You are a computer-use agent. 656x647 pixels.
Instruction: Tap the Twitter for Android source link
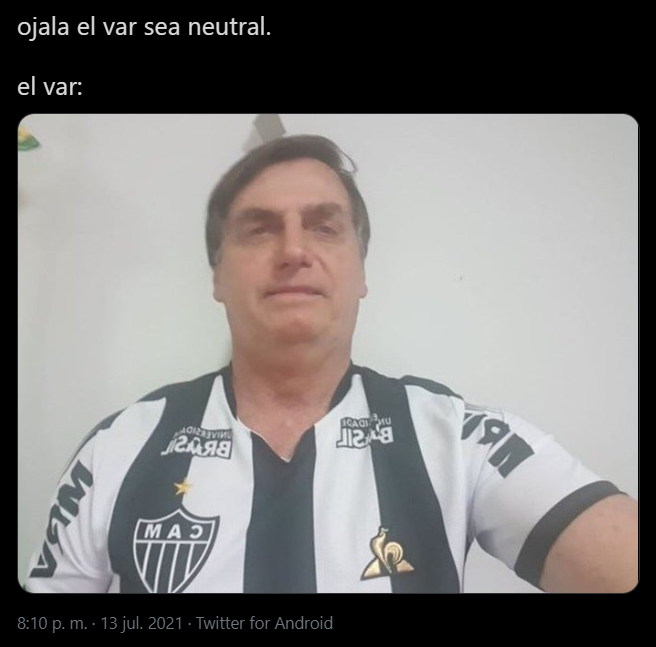point(264,623)
